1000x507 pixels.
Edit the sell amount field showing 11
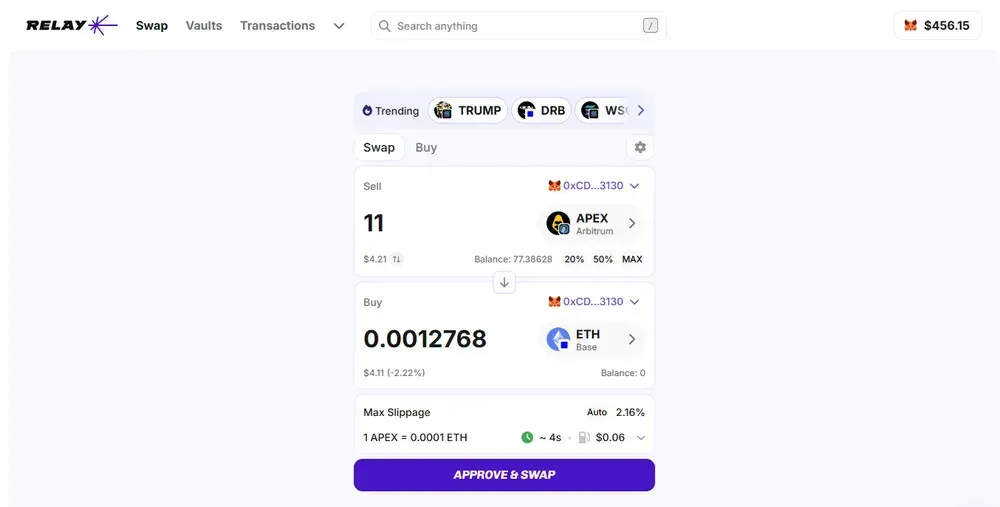coord(430,223)
